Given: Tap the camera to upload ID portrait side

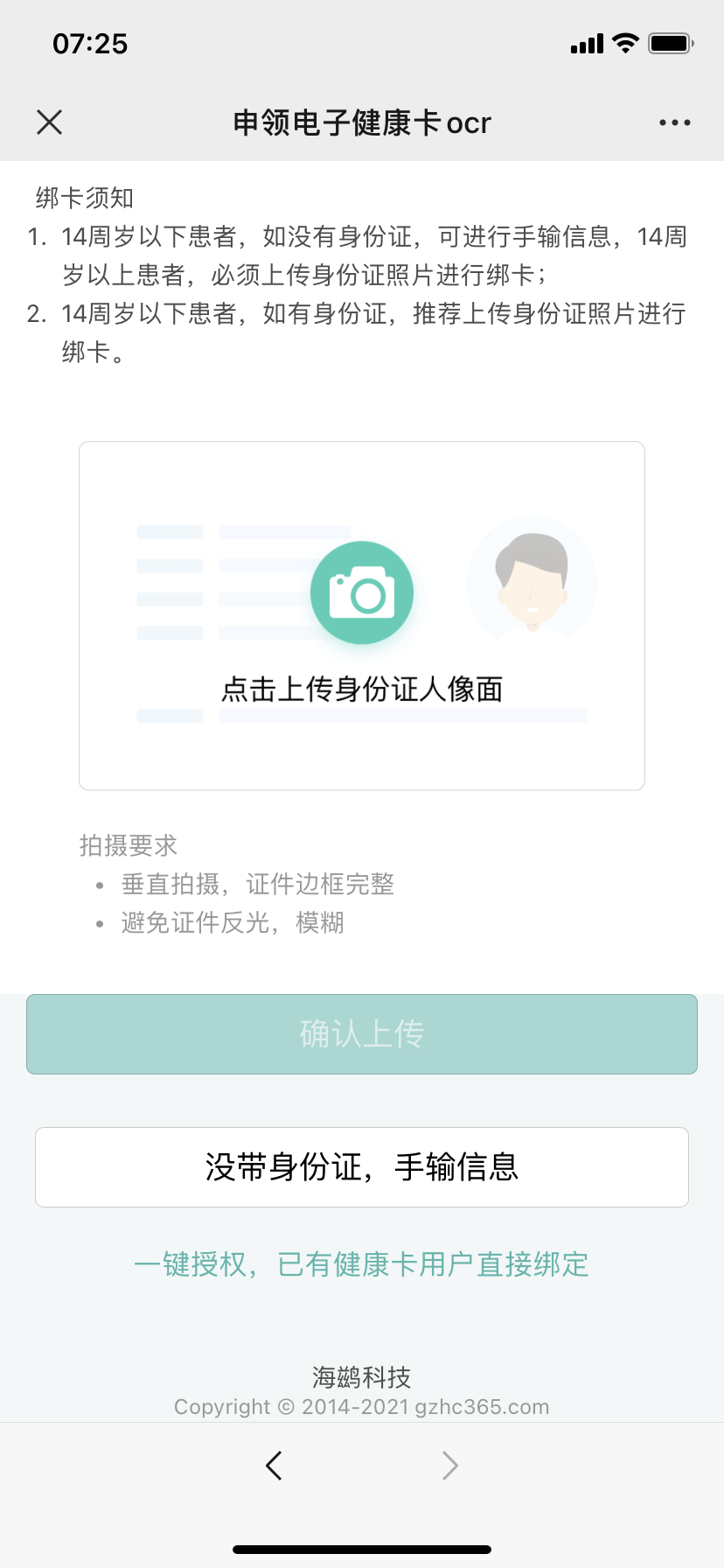Looking at the screenshot, I should 362,593.
